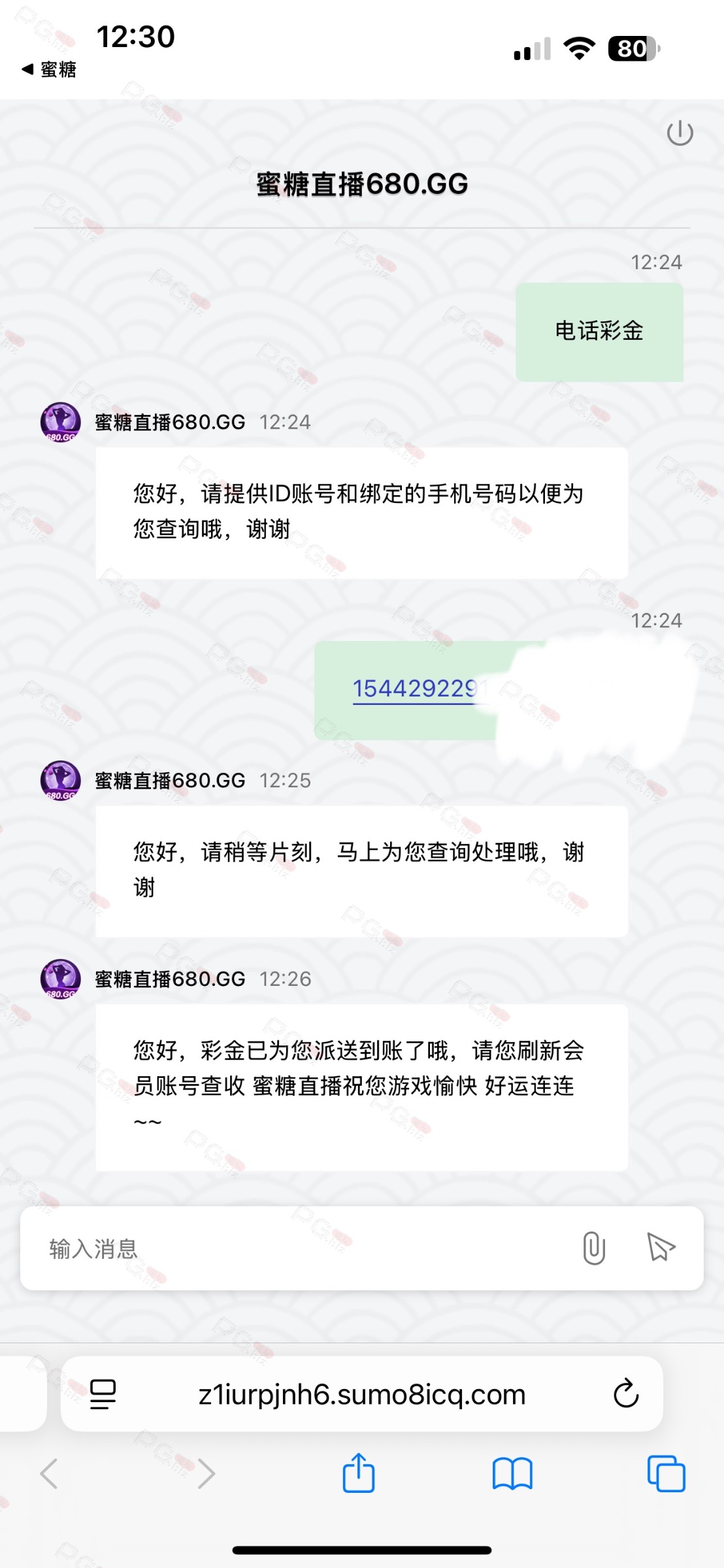Screen dimensions: 724x1568
Task: Return to the 蜜糖 app
Action: pos(49,69)
